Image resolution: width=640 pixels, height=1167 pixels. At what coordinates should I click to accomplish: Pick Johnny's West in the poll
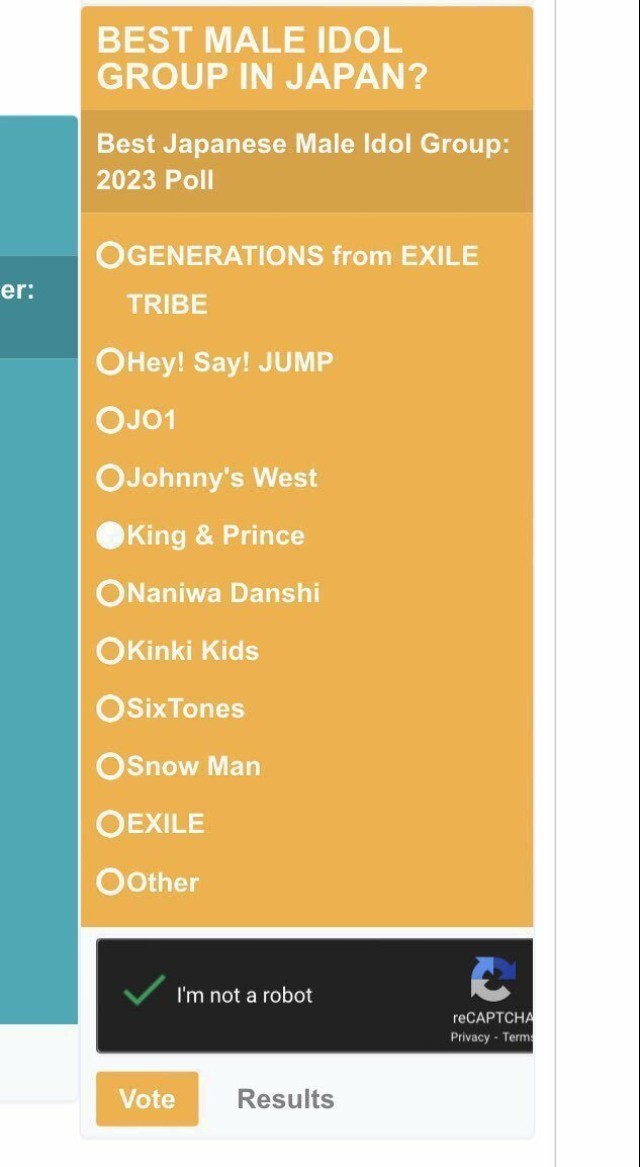coord(109,478)
